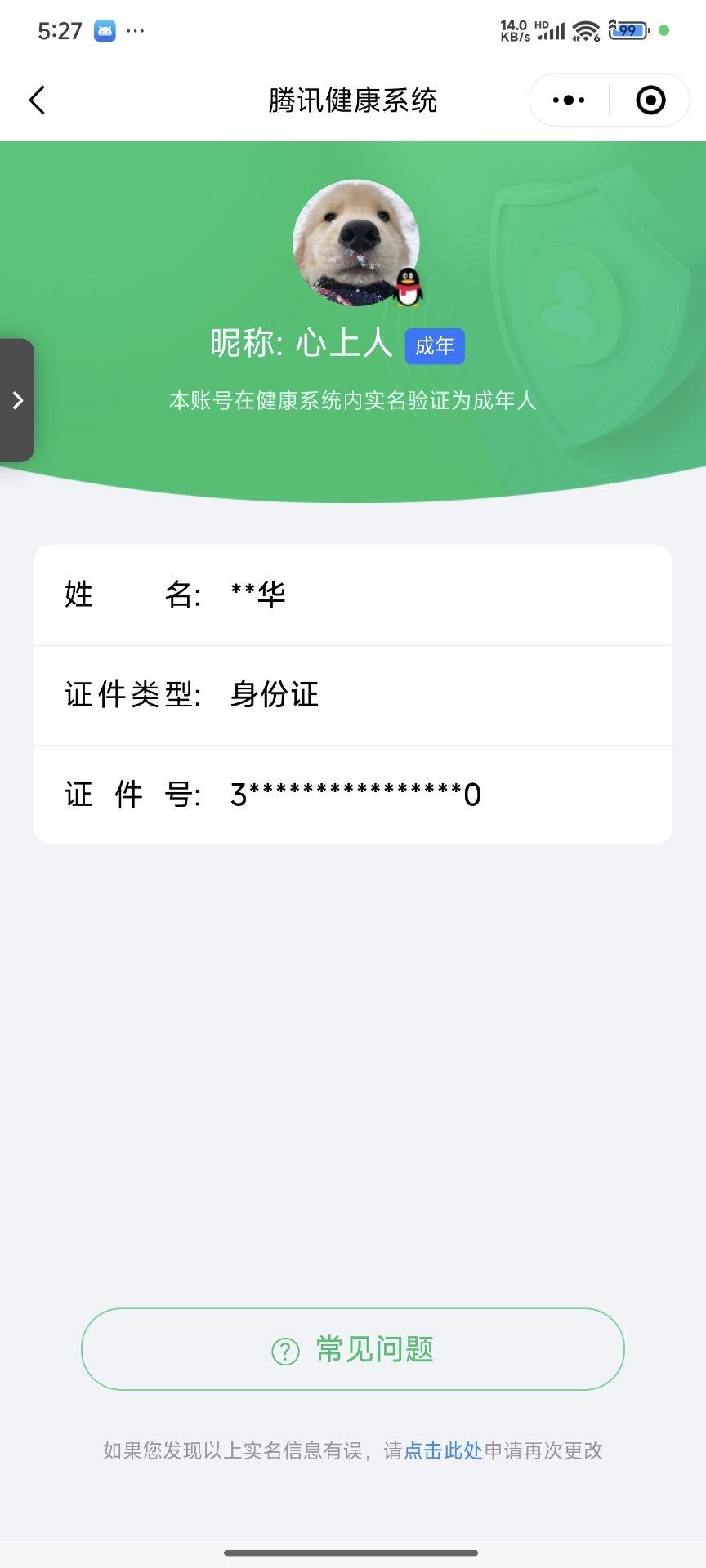This screenshot has height=1568, width=706.
Task: Go back from 腾讯健康系统 page
Action: (x=38, y=100)
